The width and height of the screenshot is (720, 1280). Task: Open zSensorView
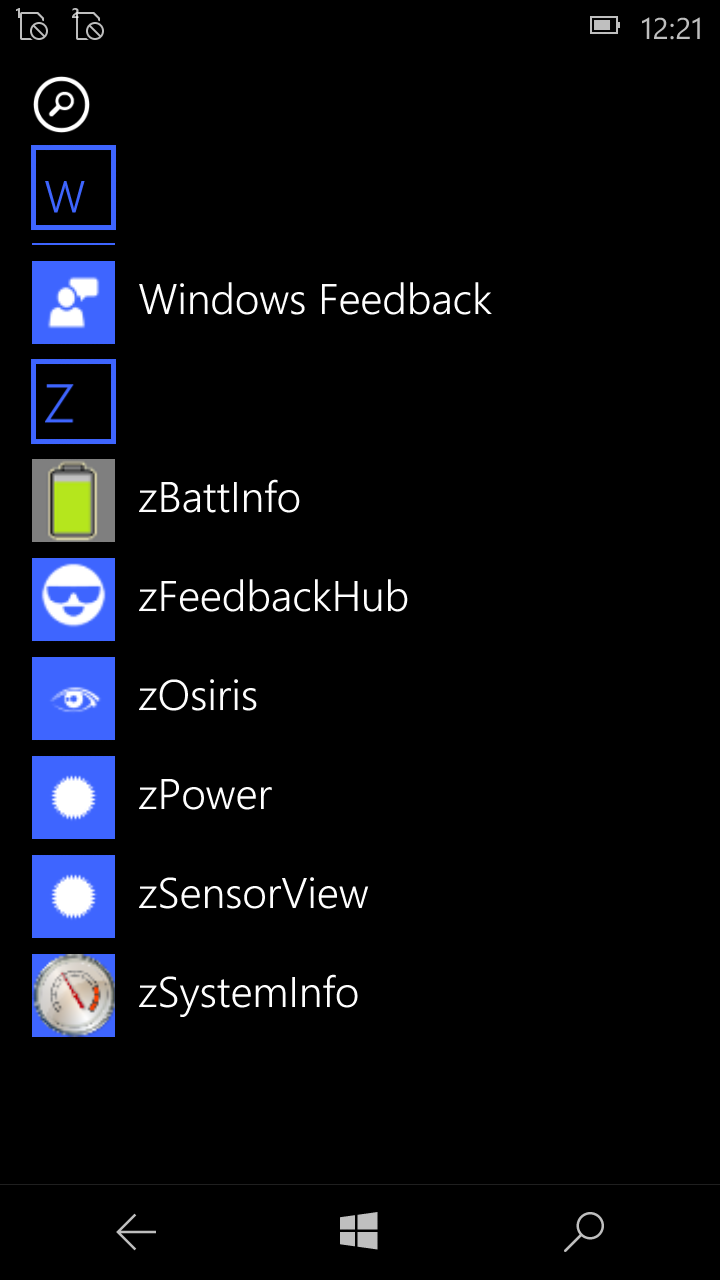pos(252,895)
